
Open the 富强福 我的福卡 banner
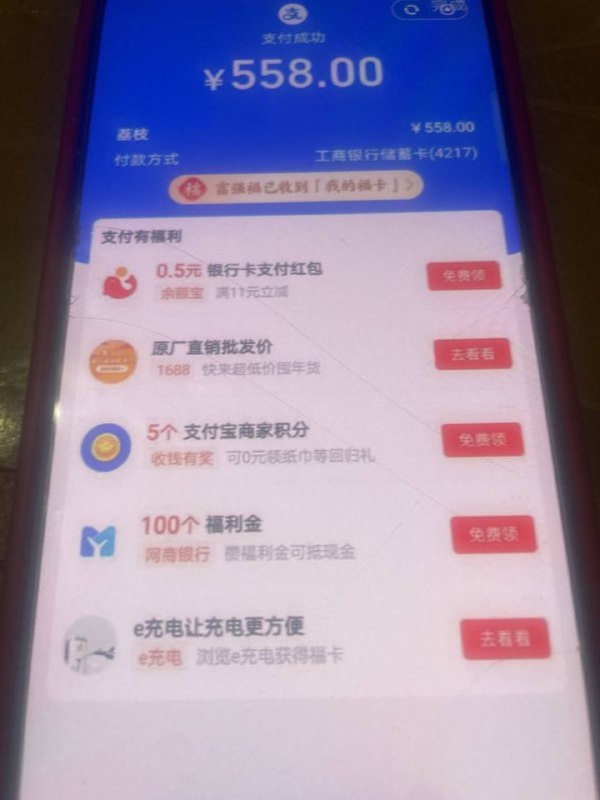(299, 186)
